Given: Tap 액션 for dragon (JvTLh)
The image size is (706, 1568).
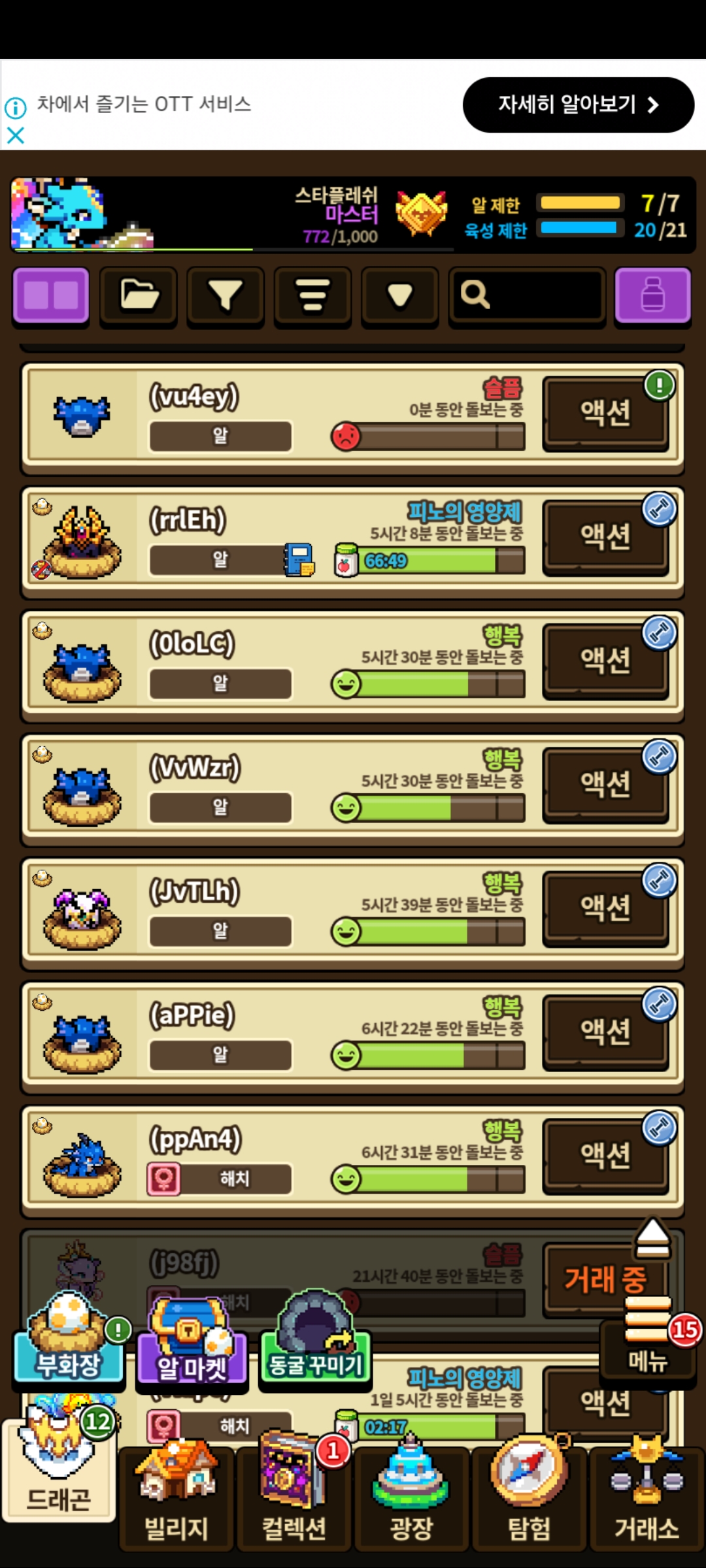Looking at the screenshot, I should (x=605, y=908).
